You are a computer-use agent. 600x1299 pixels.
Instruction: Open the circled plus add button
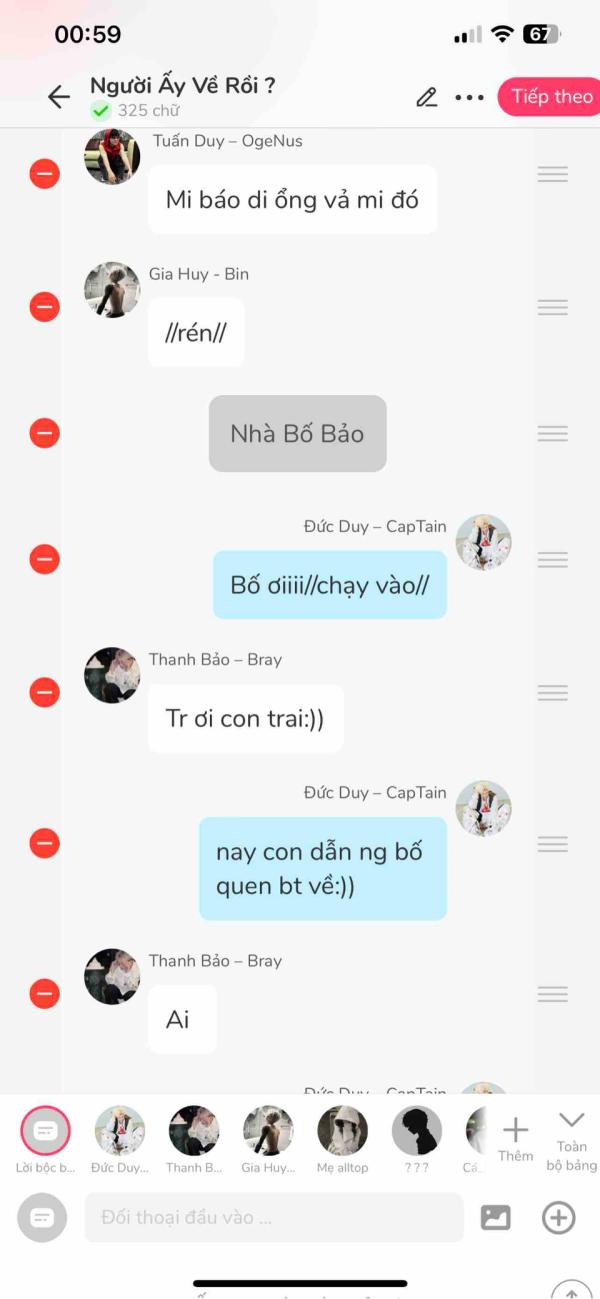[558, 1217]
